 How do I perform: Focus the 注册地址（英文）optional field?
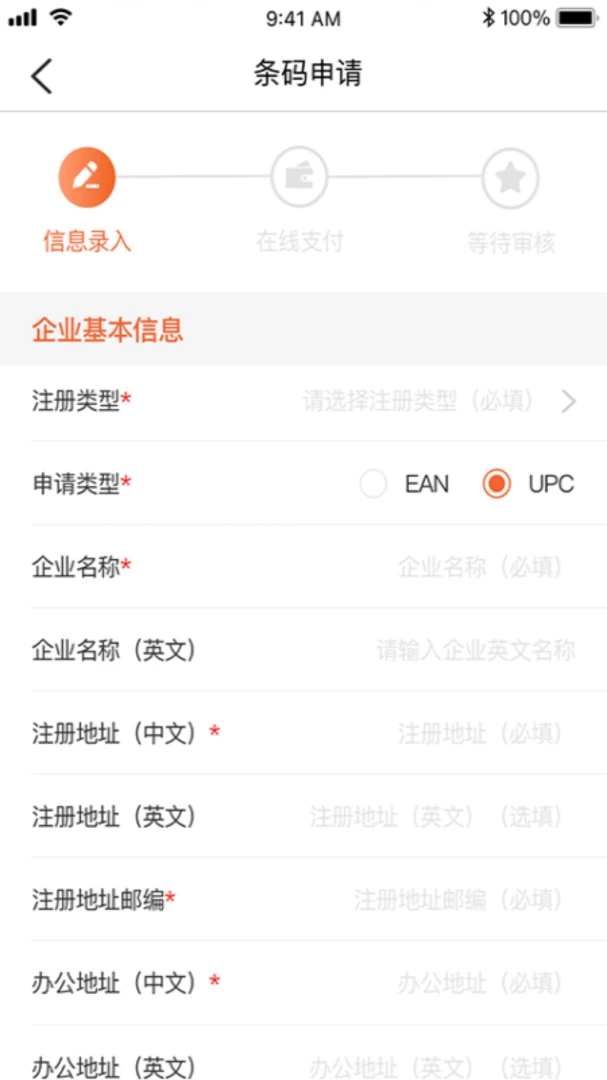point(435,817)
